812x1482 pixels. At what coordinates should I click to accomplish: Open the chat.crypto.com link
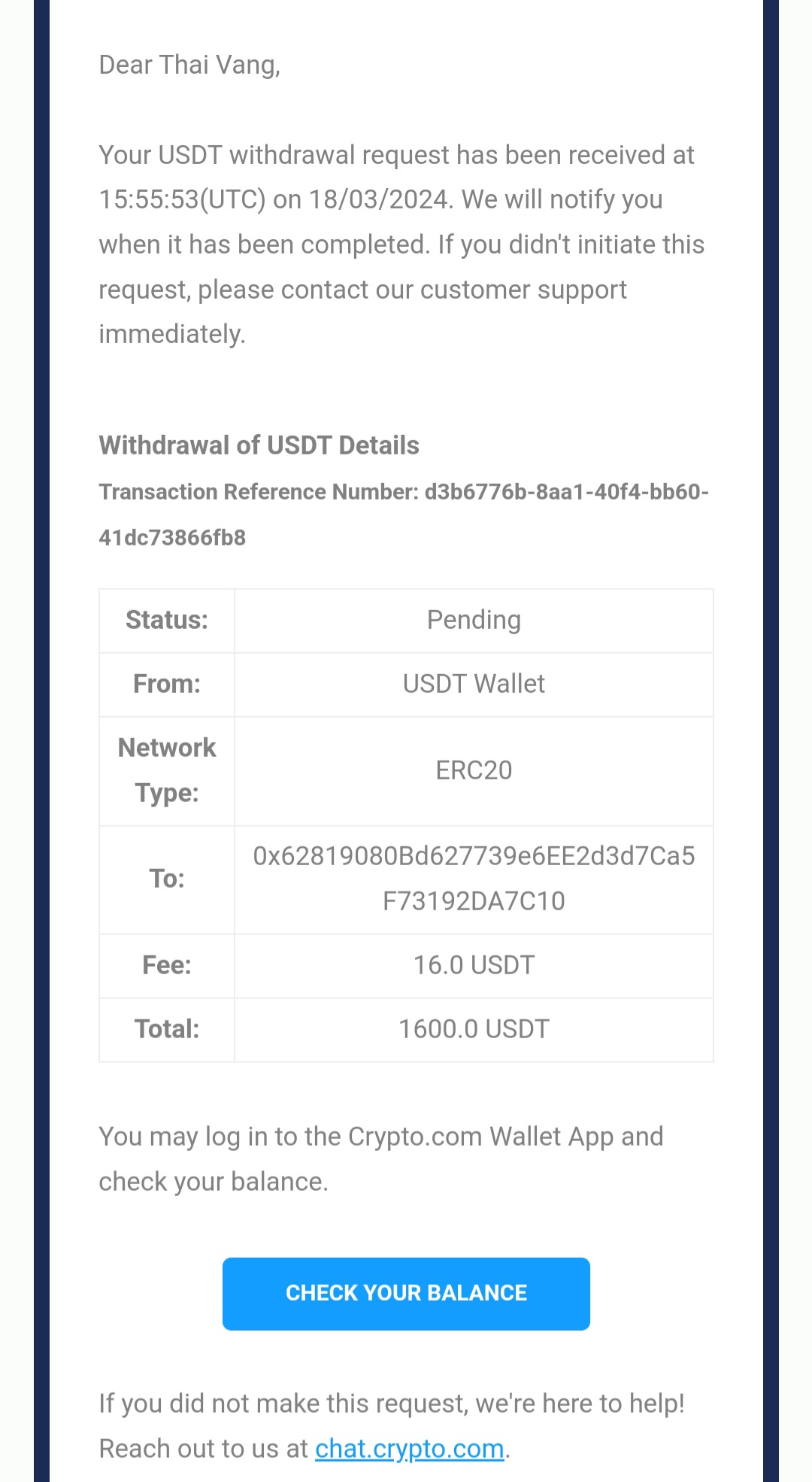coord(409,1449)
